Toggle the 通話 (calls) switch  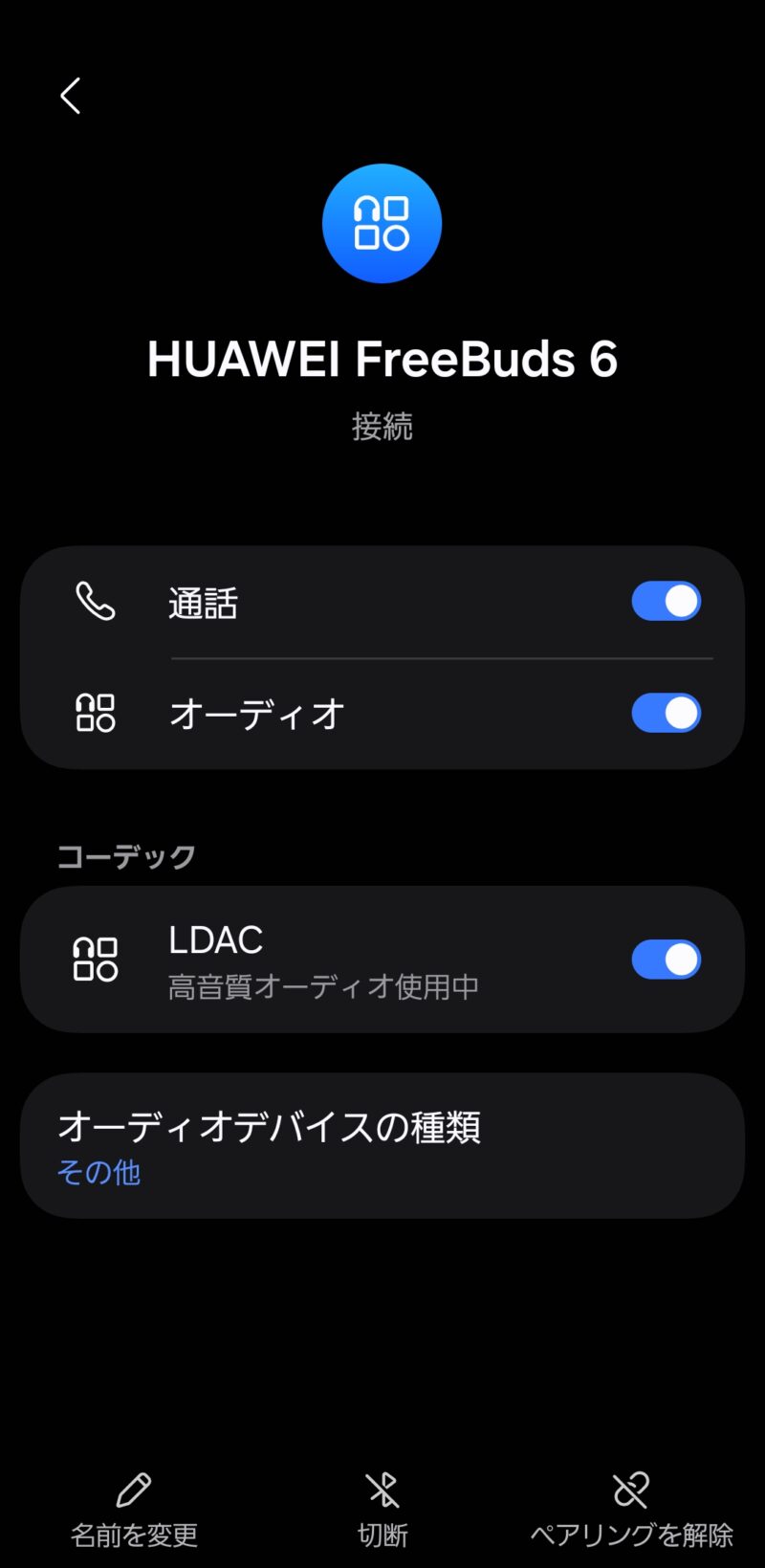click(666, 602)
